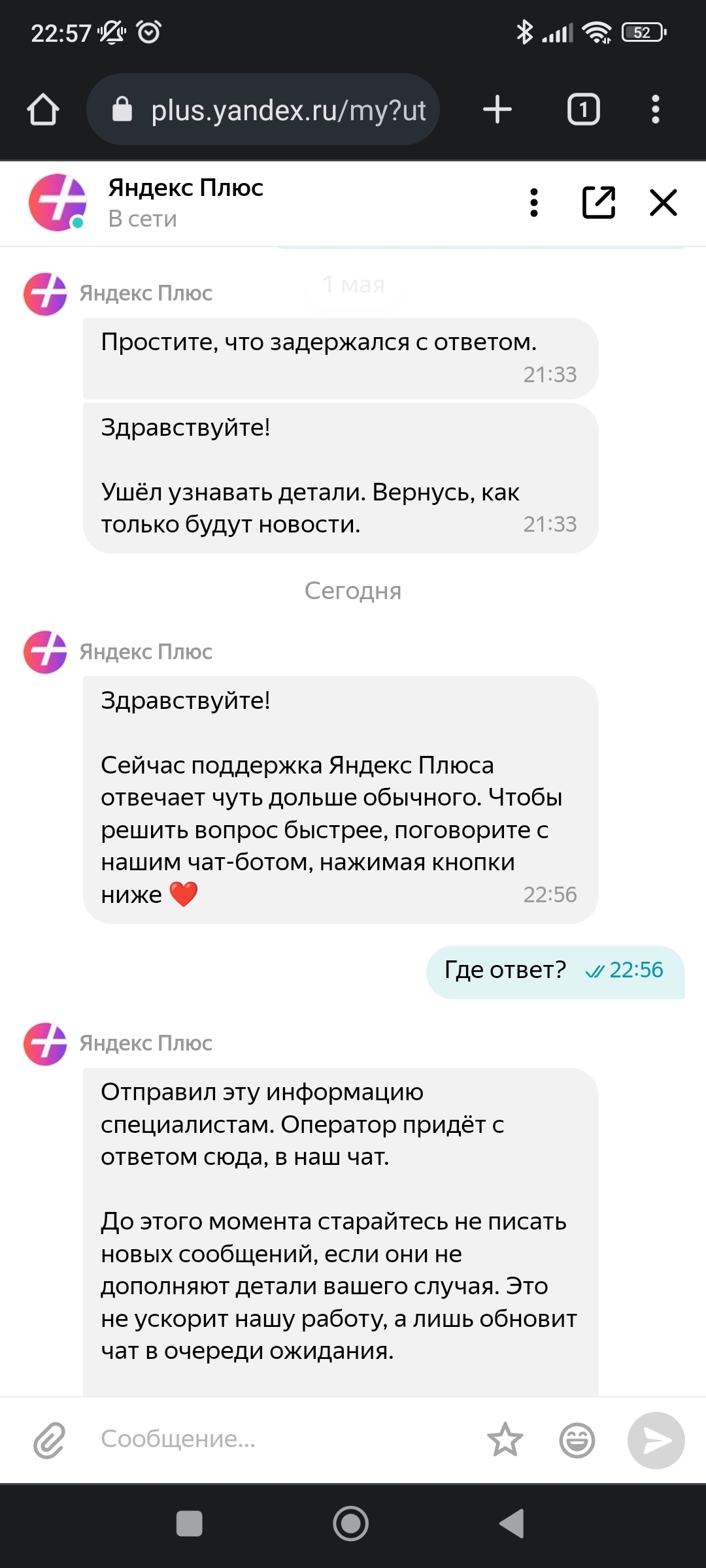The height and width of the screenshot is (1568, 706).
Task: Open the tab switcher
Action: (583, 109)
